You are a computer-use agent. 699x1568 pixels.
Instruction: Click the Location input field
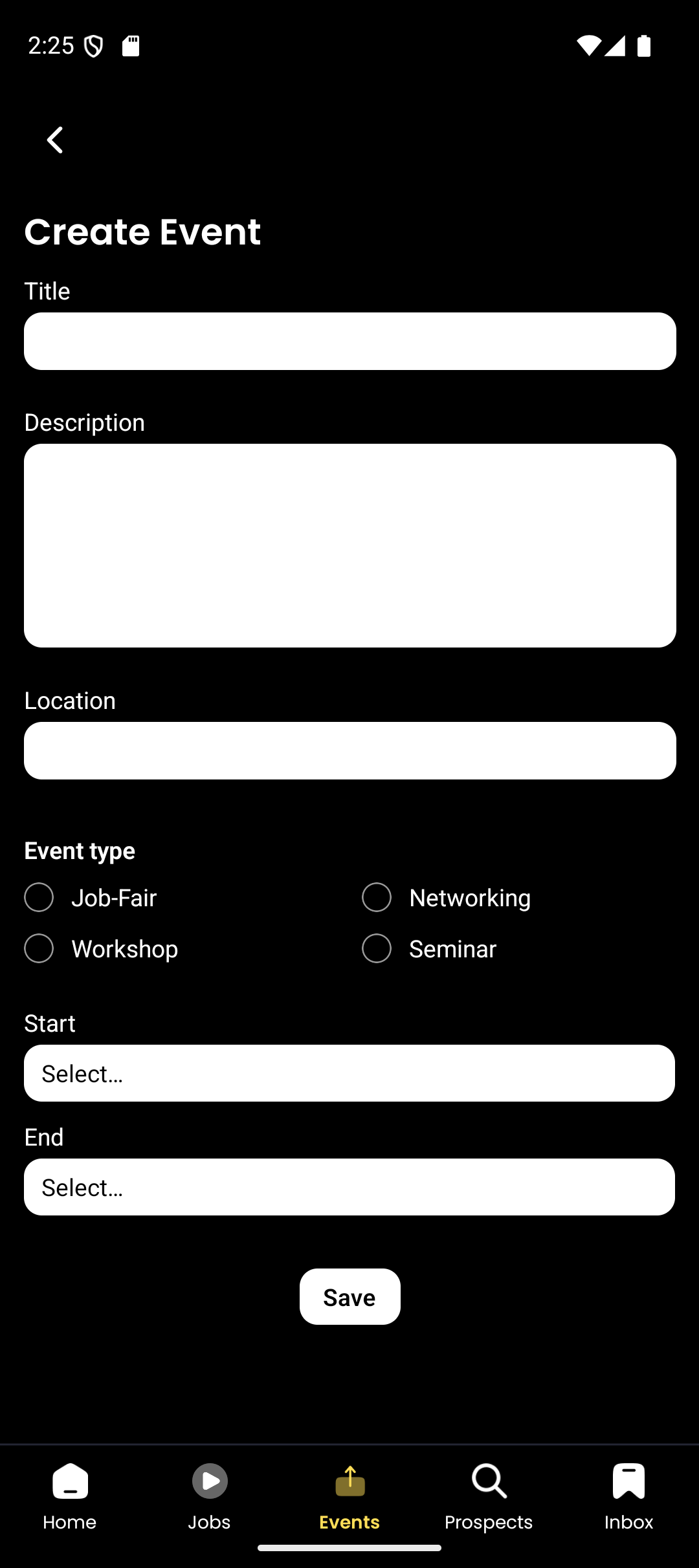pyautogui.click(x=349, y=750)
